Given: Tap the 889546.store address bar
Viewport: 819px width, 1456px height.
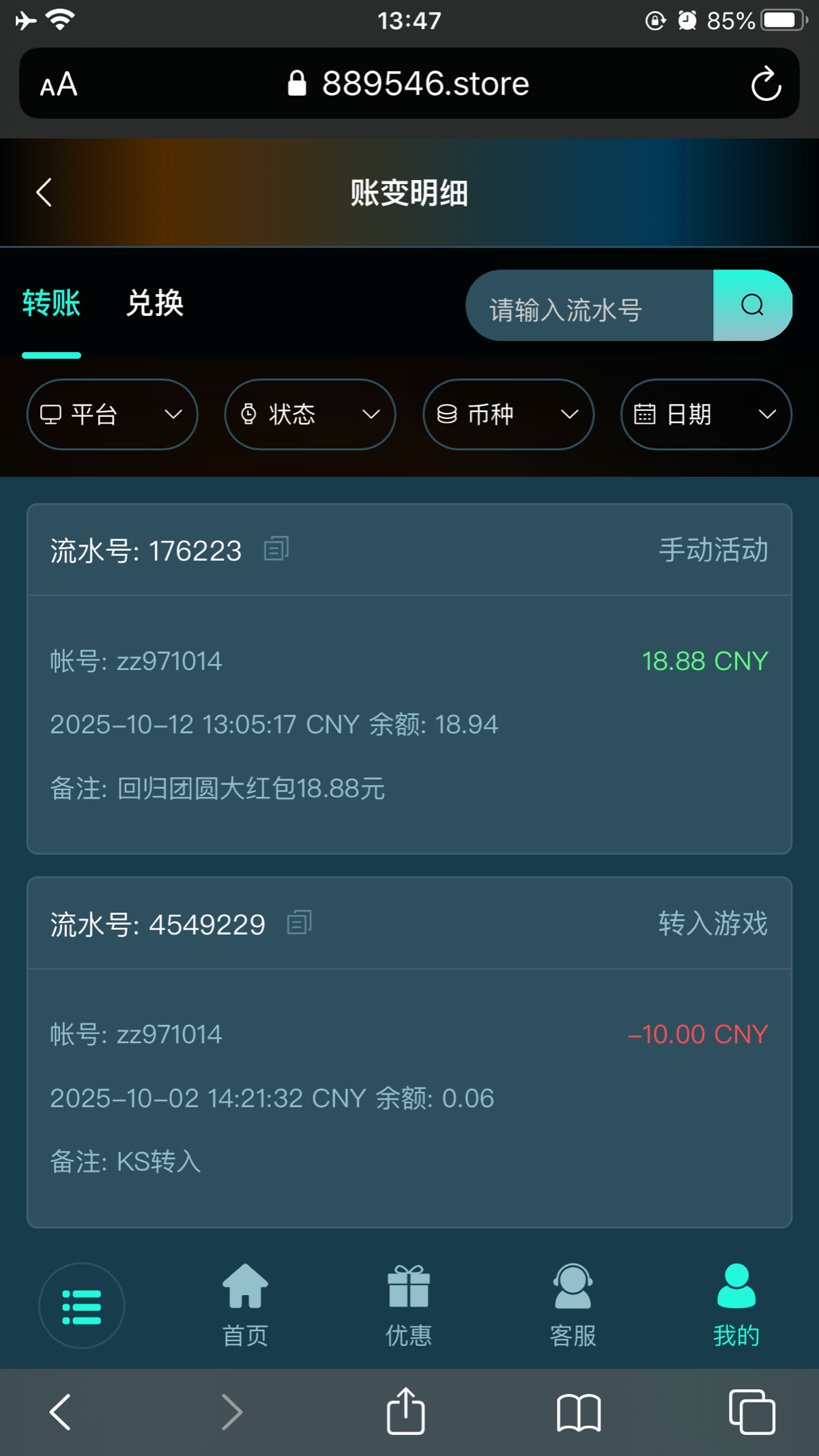Looking at the screenshot, I should 408,84.
